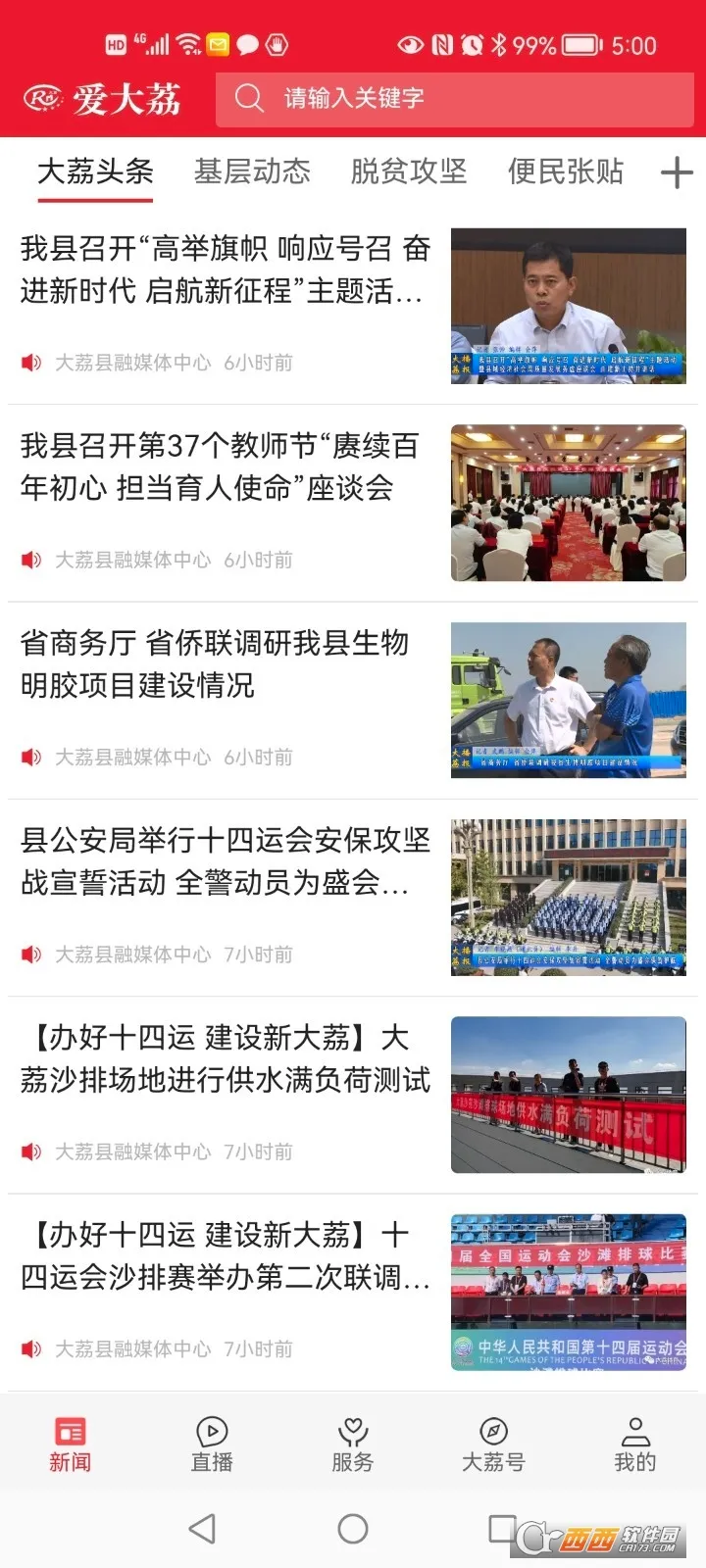Go to the 直播 tab
The image size is (706, 1568).
click(x=212, y=1445)
